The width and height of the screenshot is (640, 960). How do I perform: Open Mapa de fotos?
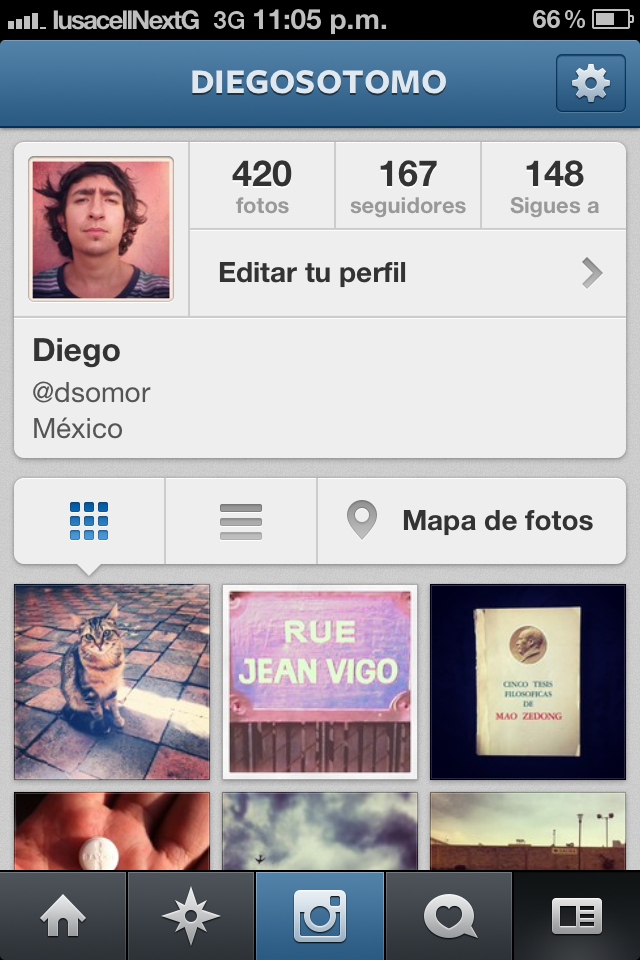point(472,521)
